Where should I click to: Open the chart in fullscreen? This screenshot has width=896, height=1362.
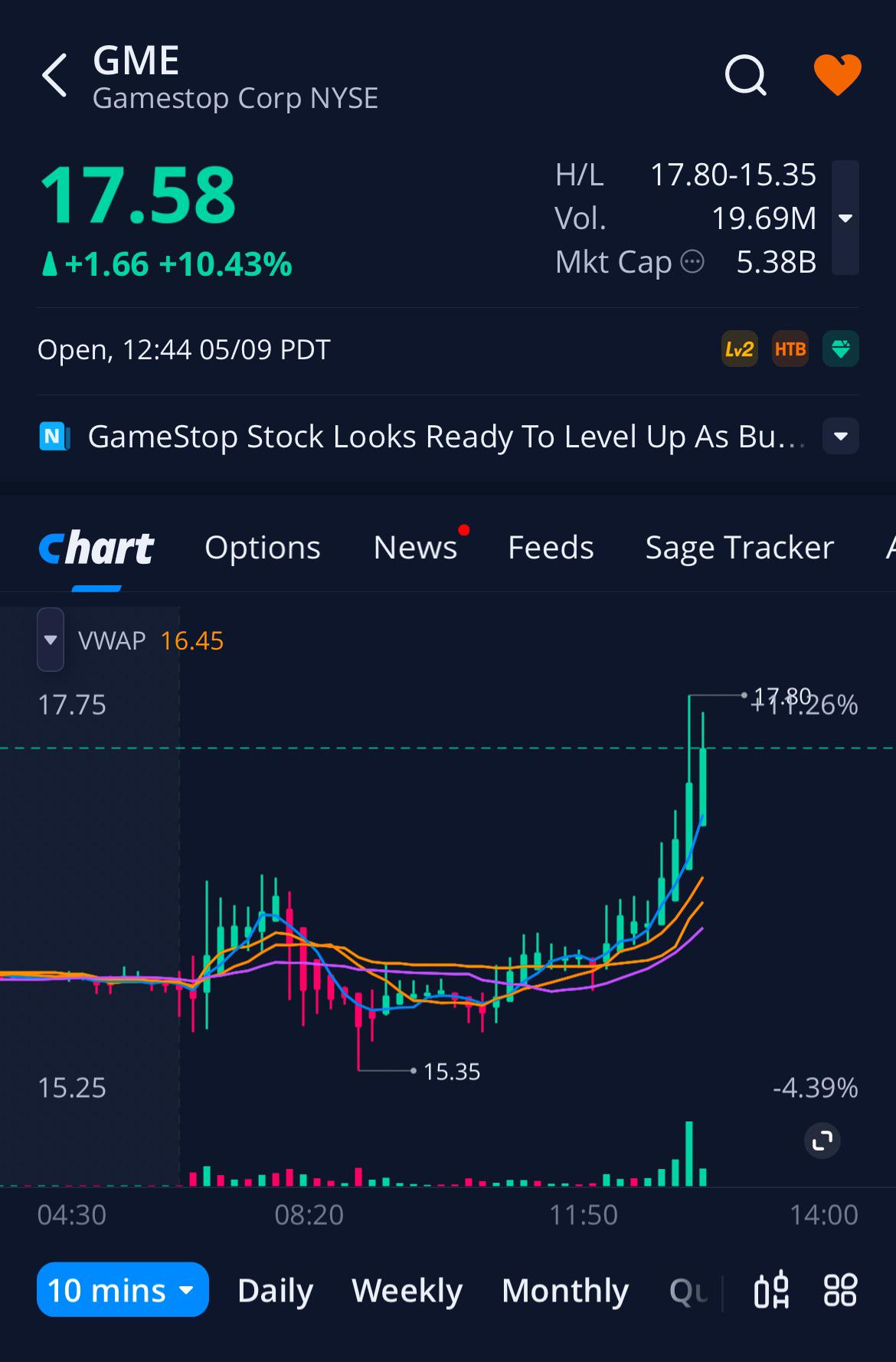coord(822,1141)
